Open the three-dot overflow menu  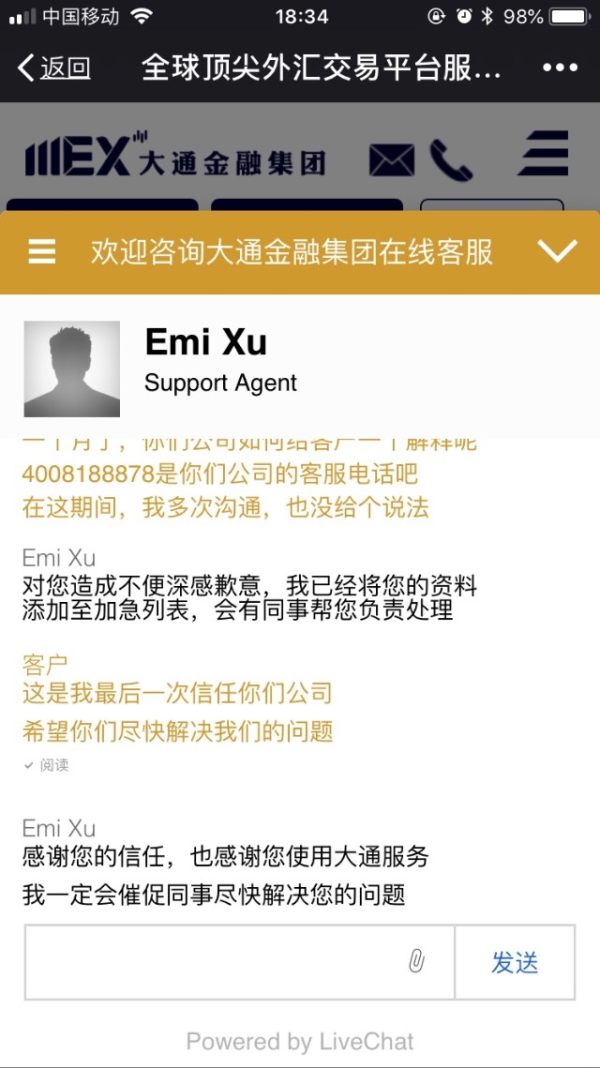pyautogui.click(x=560, y=68)
